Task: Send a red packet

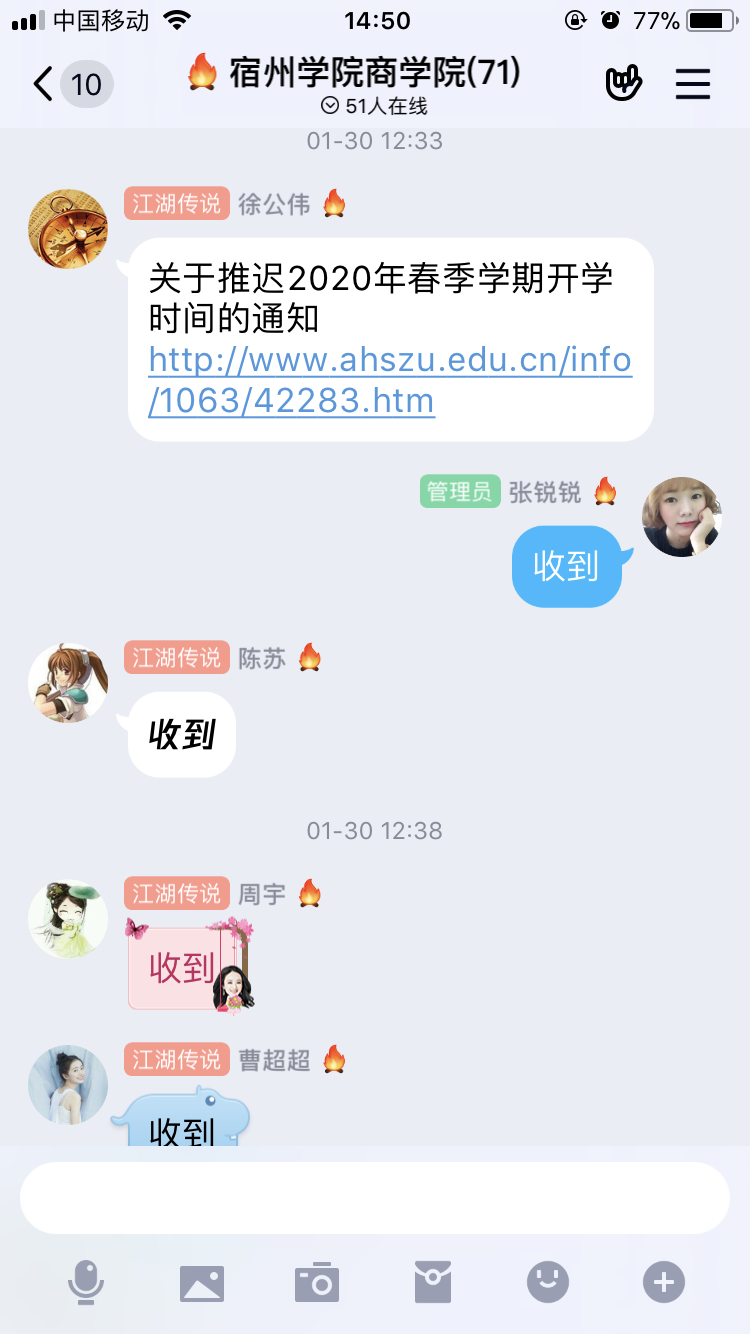Action: point(433,1282)
